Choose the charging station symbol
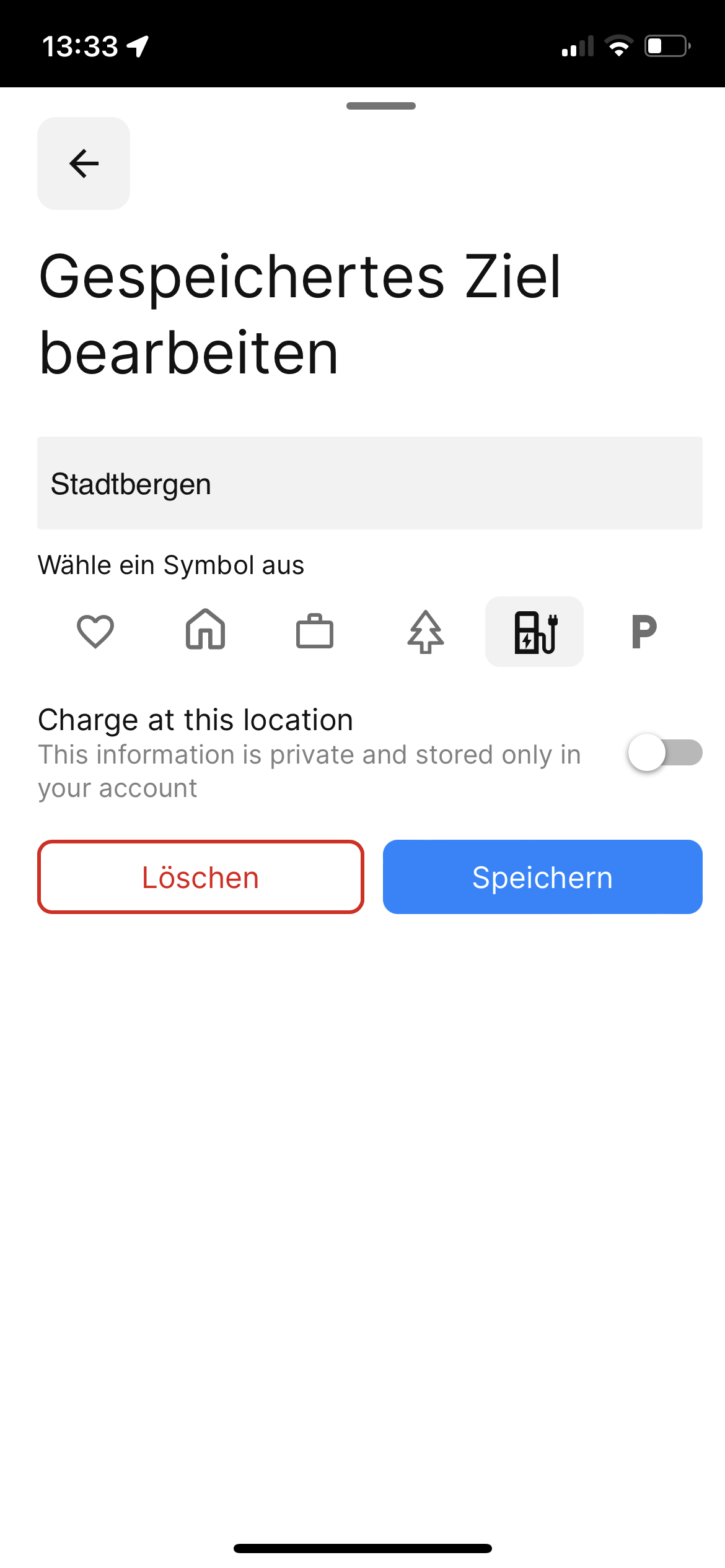The image size is (725, 1568). coord(535,632)
